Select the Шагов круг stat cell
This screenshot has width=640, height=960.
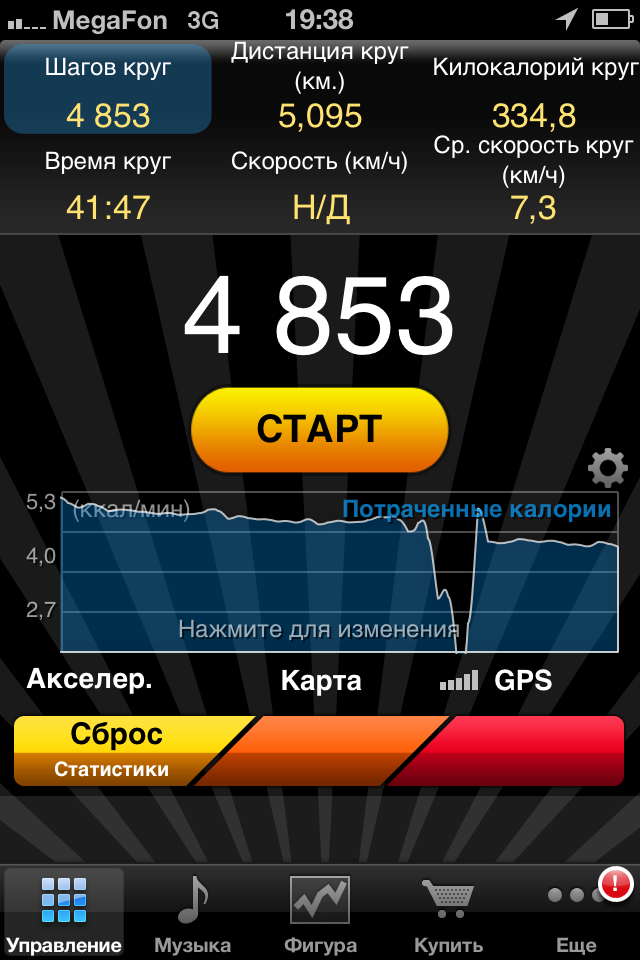108,90
